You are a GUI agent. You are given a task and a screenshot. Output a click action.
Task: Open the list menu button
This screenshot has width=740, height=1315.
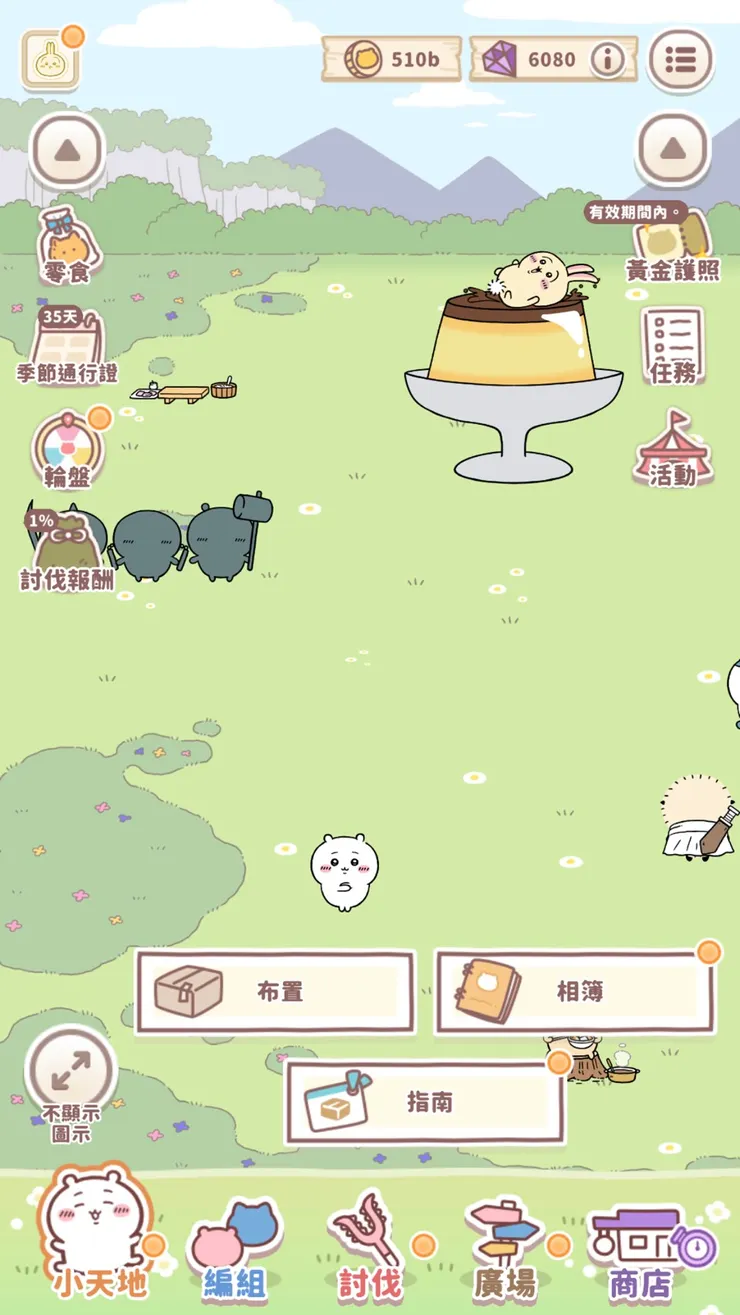click(x=681, y=60)
